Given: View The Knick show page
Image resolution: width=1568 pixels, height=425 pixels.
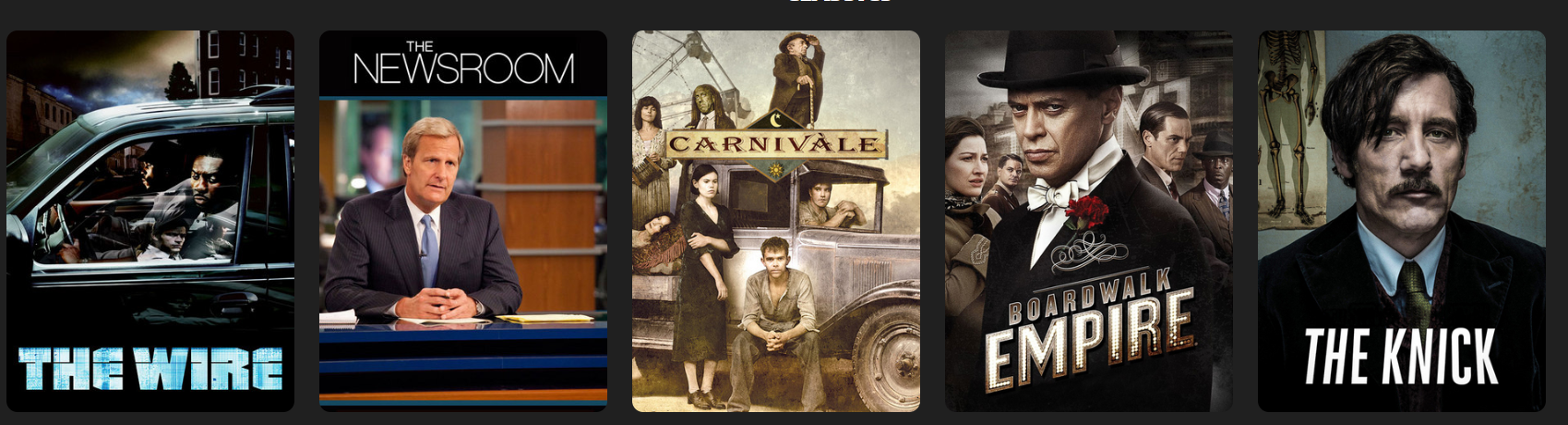Looking at the screenshot, I should [1402, 222].
